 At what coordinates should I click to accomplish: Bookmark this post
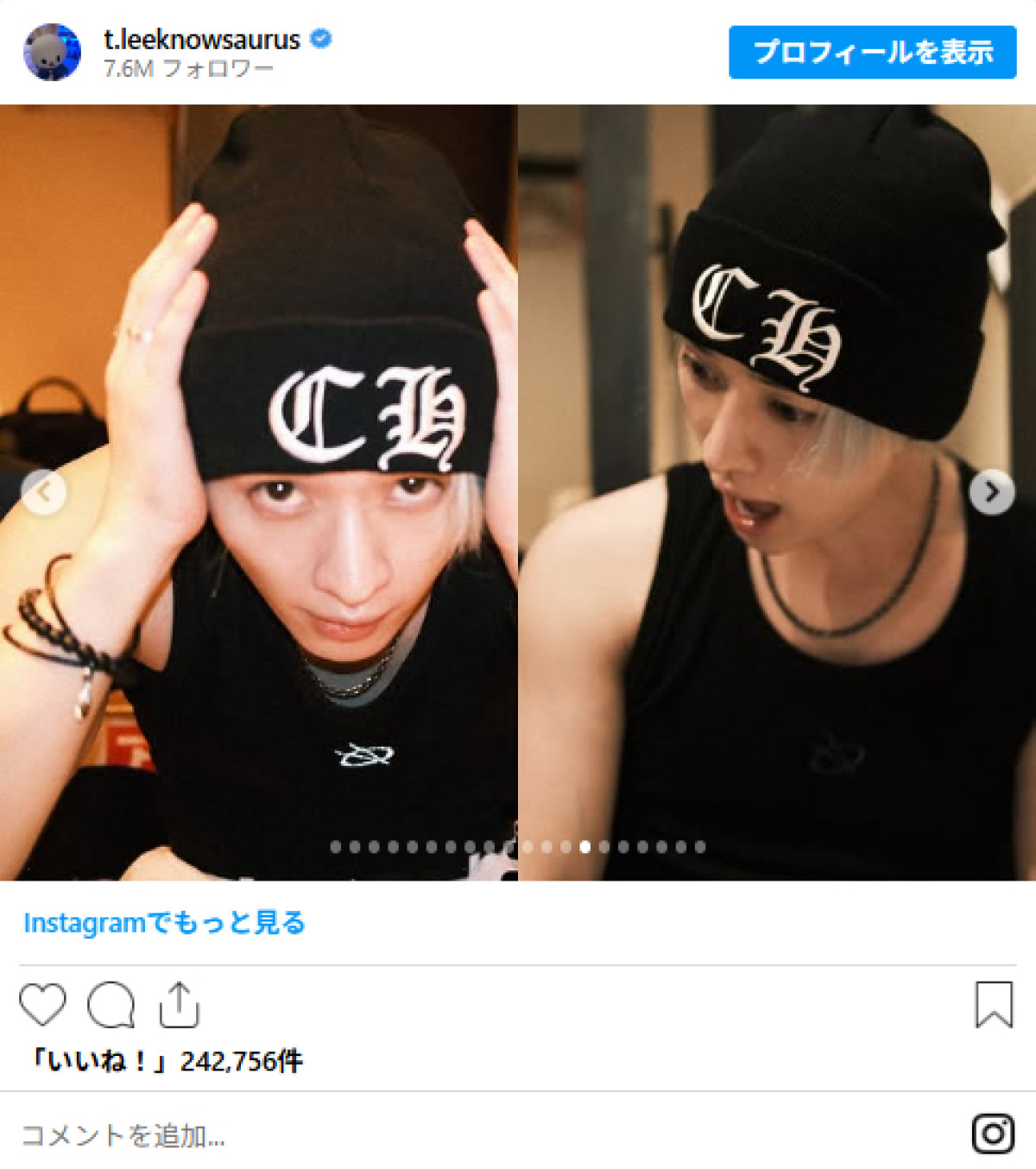click(x=993, y=1005)
